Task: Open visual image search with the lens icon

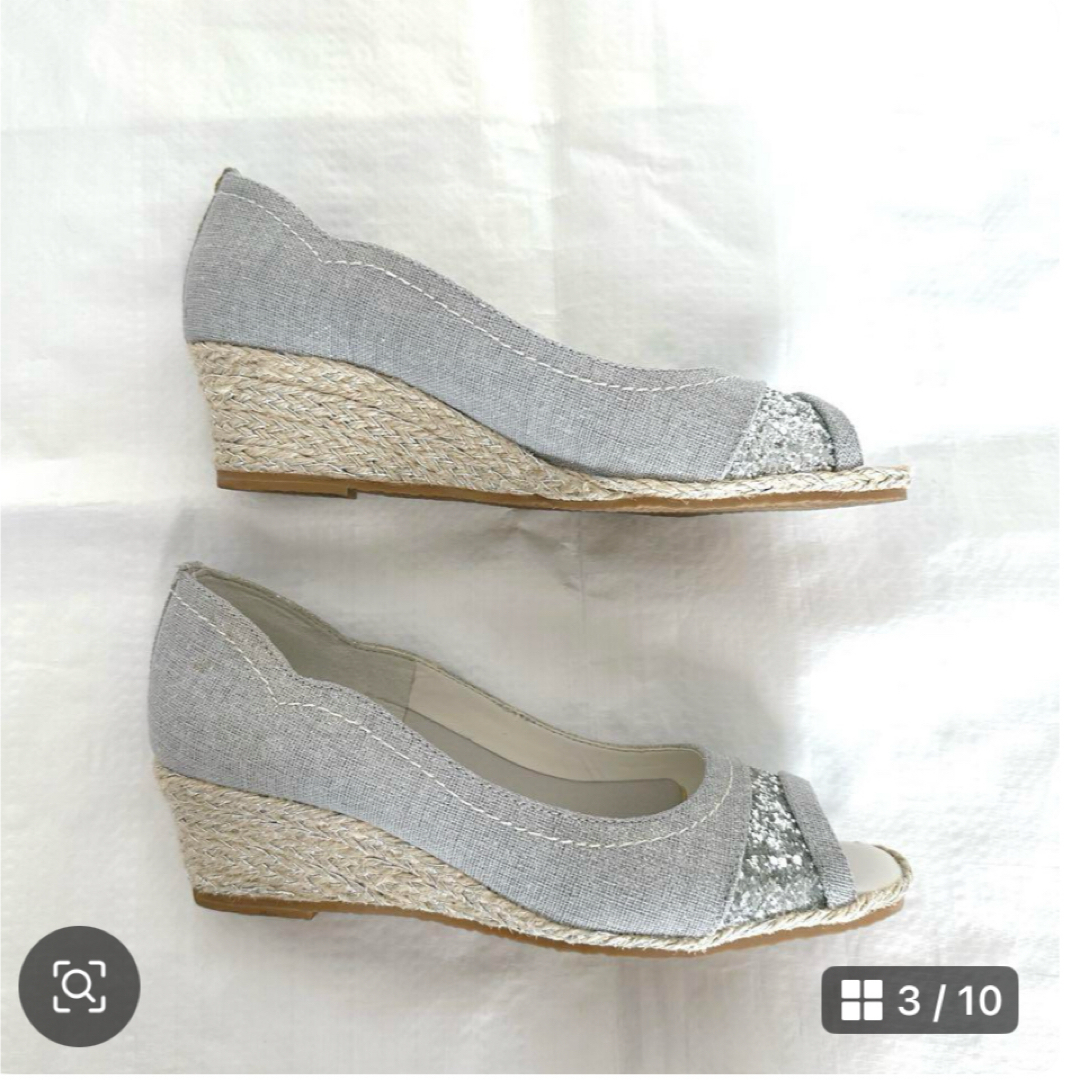Action: click(79, 986)
